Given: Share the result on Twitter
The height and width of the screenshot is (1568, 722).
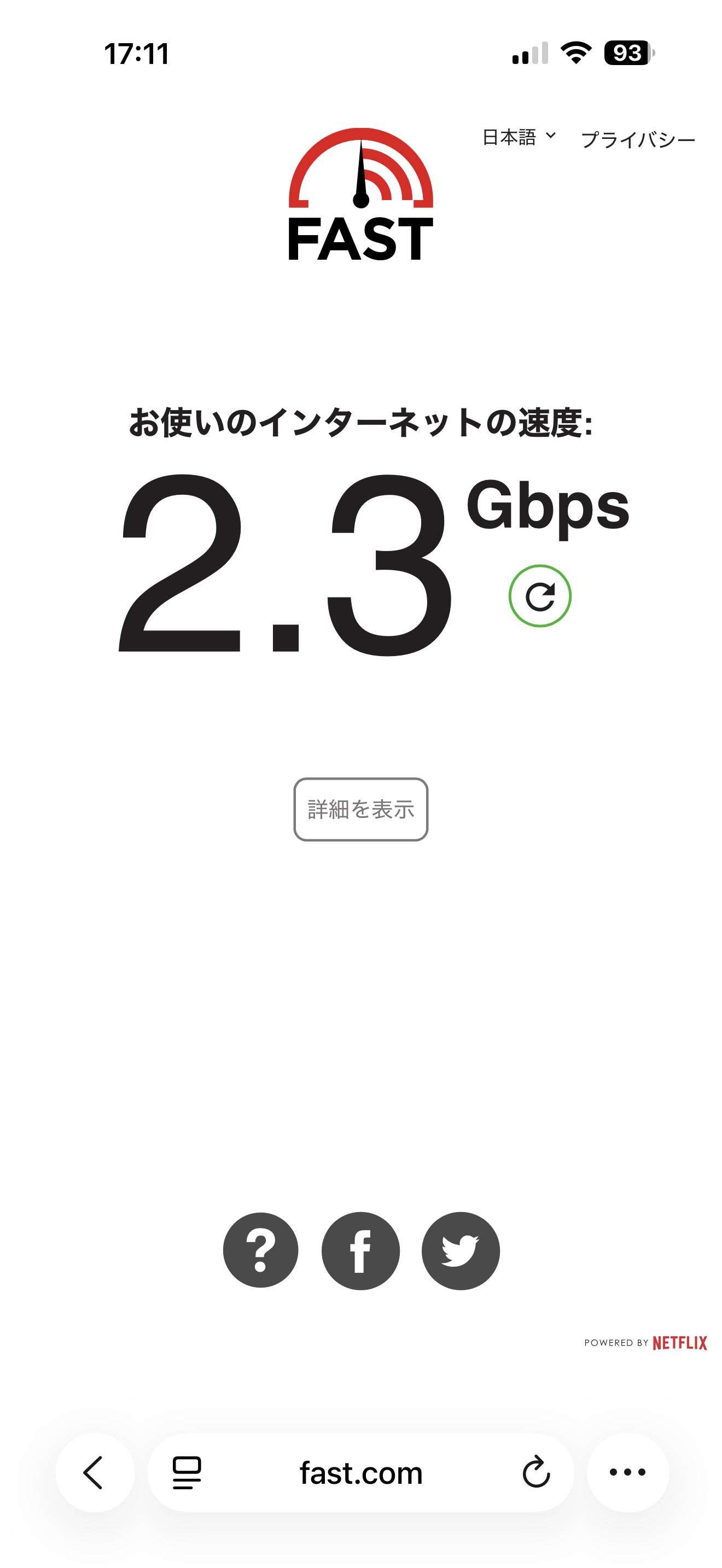Looking at the screenshot, I should tap(460, 1250).
